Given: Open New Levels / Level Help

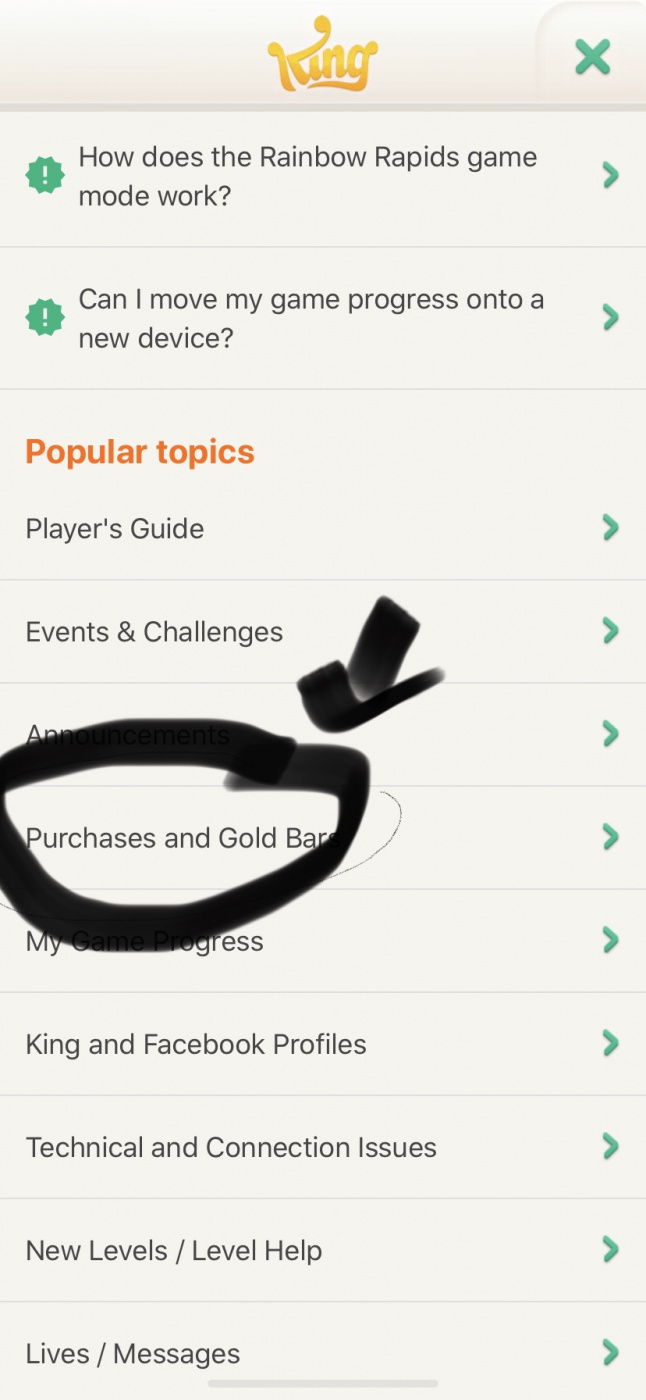Looking at the screenshot, I should (323, 1250).
